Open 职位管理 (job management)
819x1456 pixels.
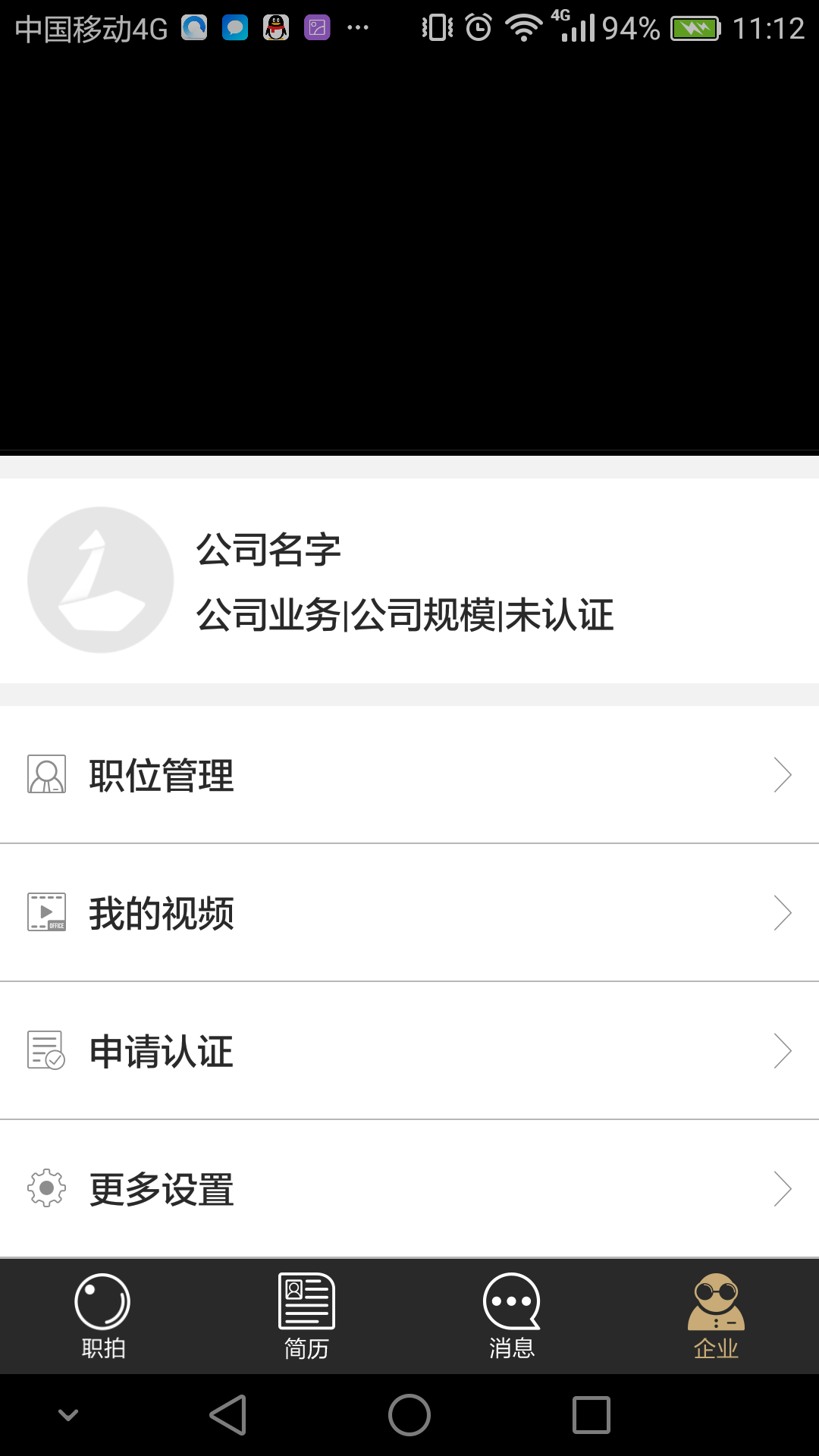[409, 775]
